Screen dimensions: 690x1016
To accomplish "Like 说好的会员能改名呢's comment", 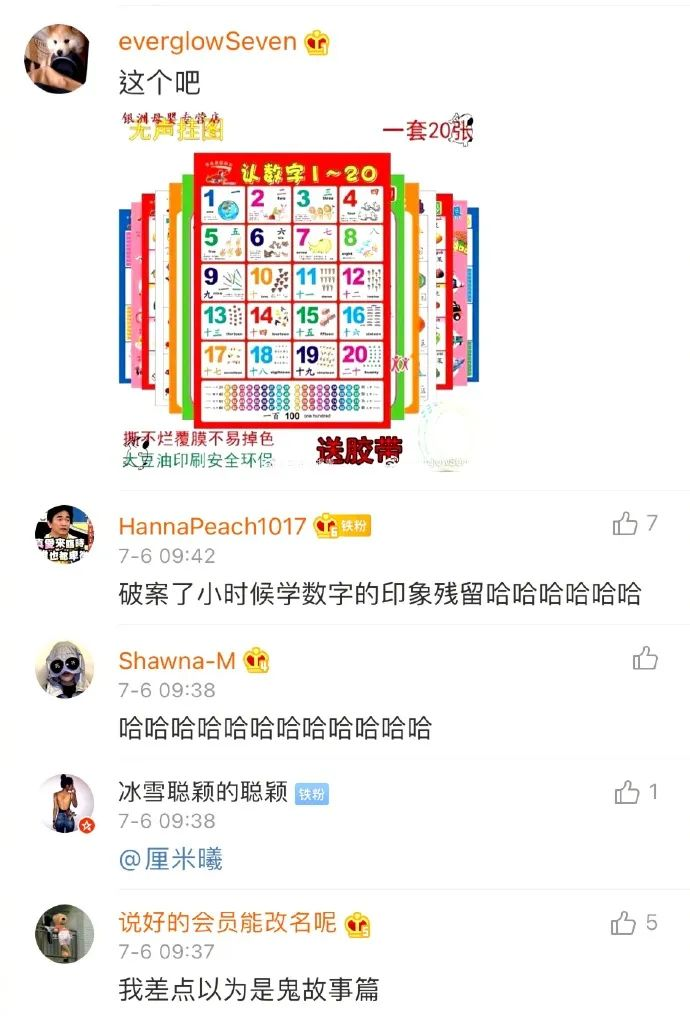I will 624,923.
